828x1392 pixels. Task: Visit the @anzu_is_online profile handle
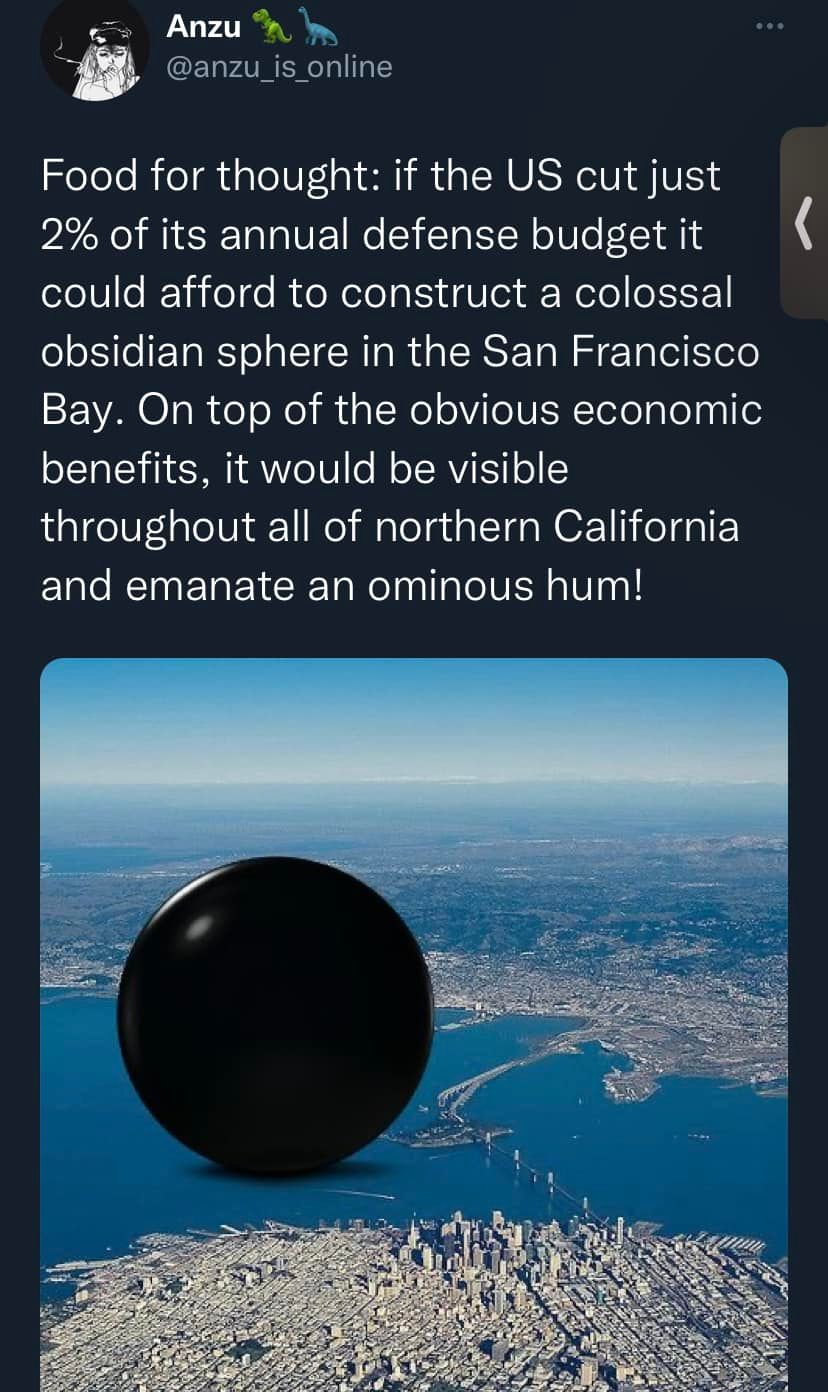coord(278,67)
